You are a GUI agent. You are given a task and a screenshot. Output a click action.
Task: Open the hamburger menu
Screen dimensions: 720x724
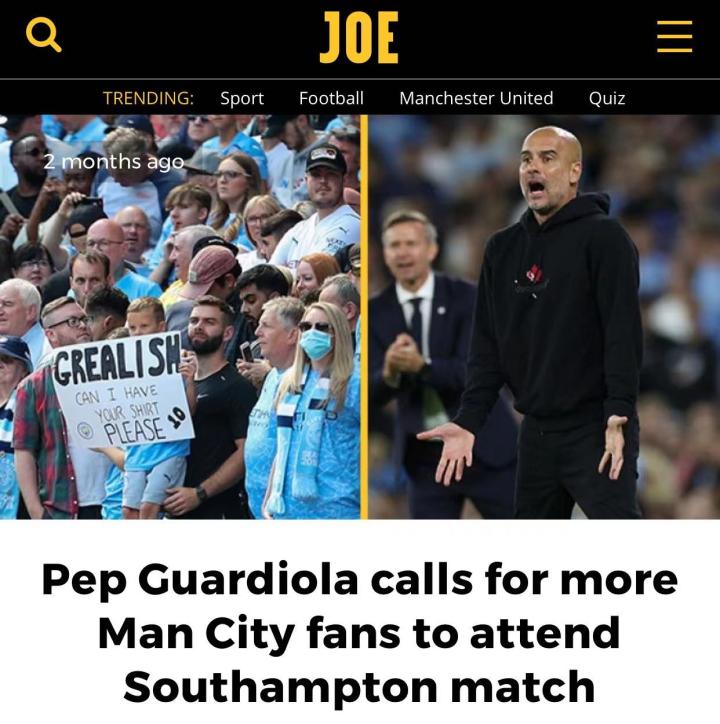click(674, 37)
